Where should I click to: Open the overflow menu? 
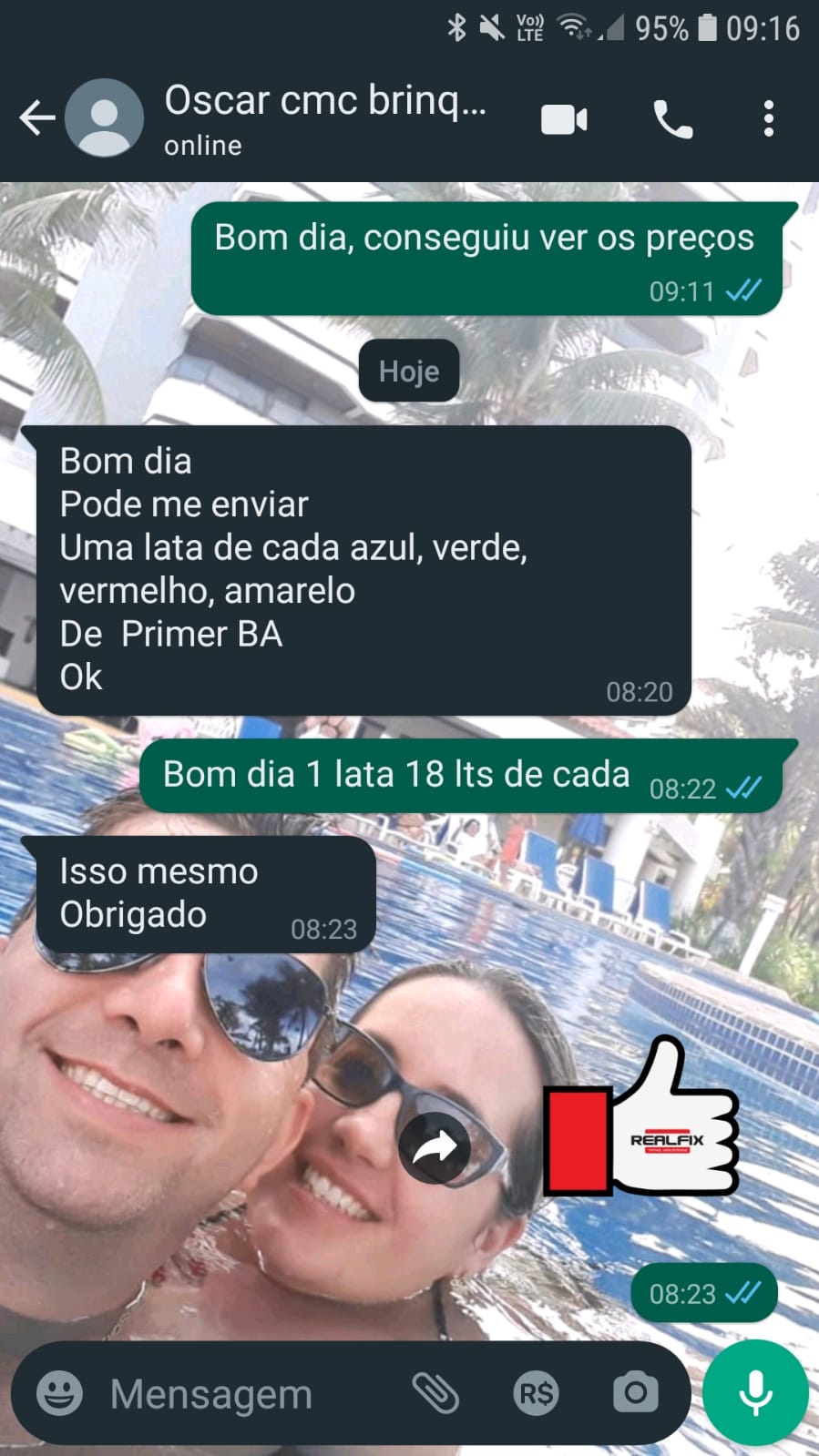point(769,119)
